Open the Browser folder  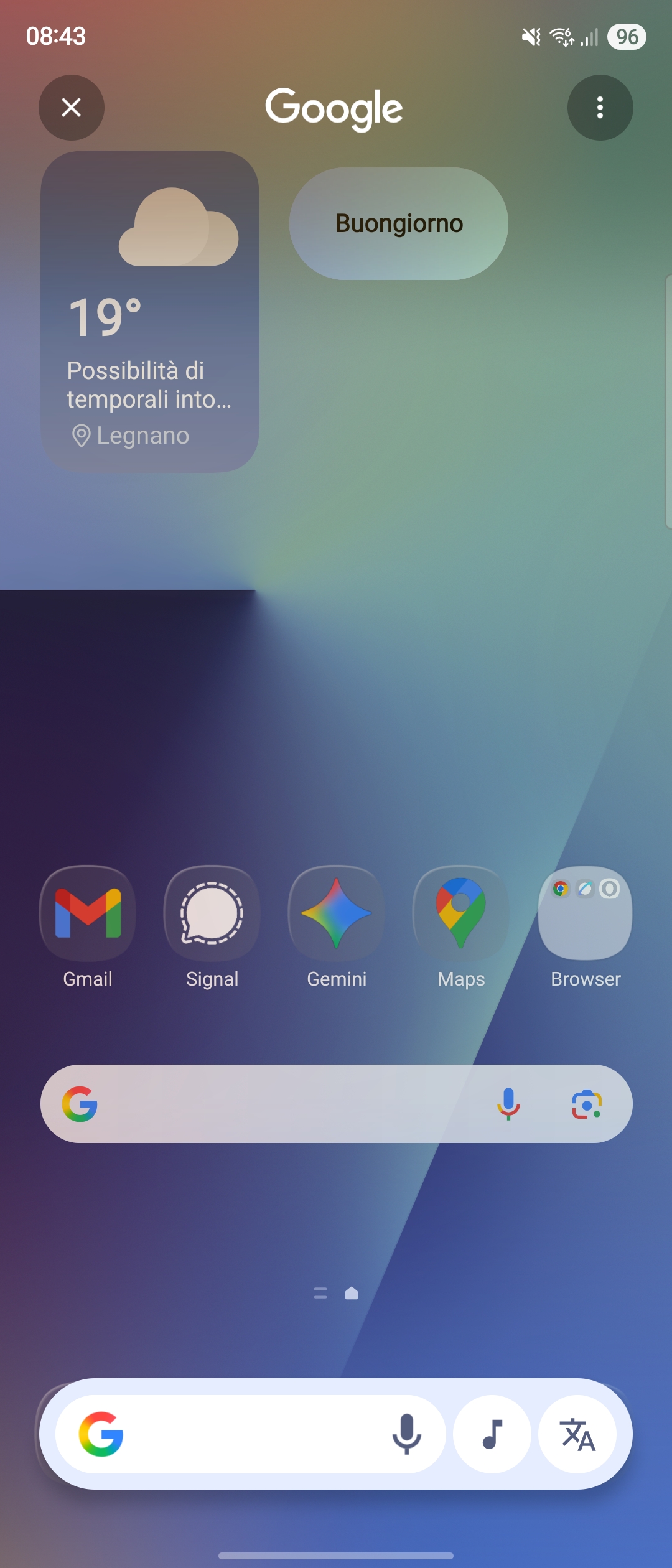(x=586, y=913)
